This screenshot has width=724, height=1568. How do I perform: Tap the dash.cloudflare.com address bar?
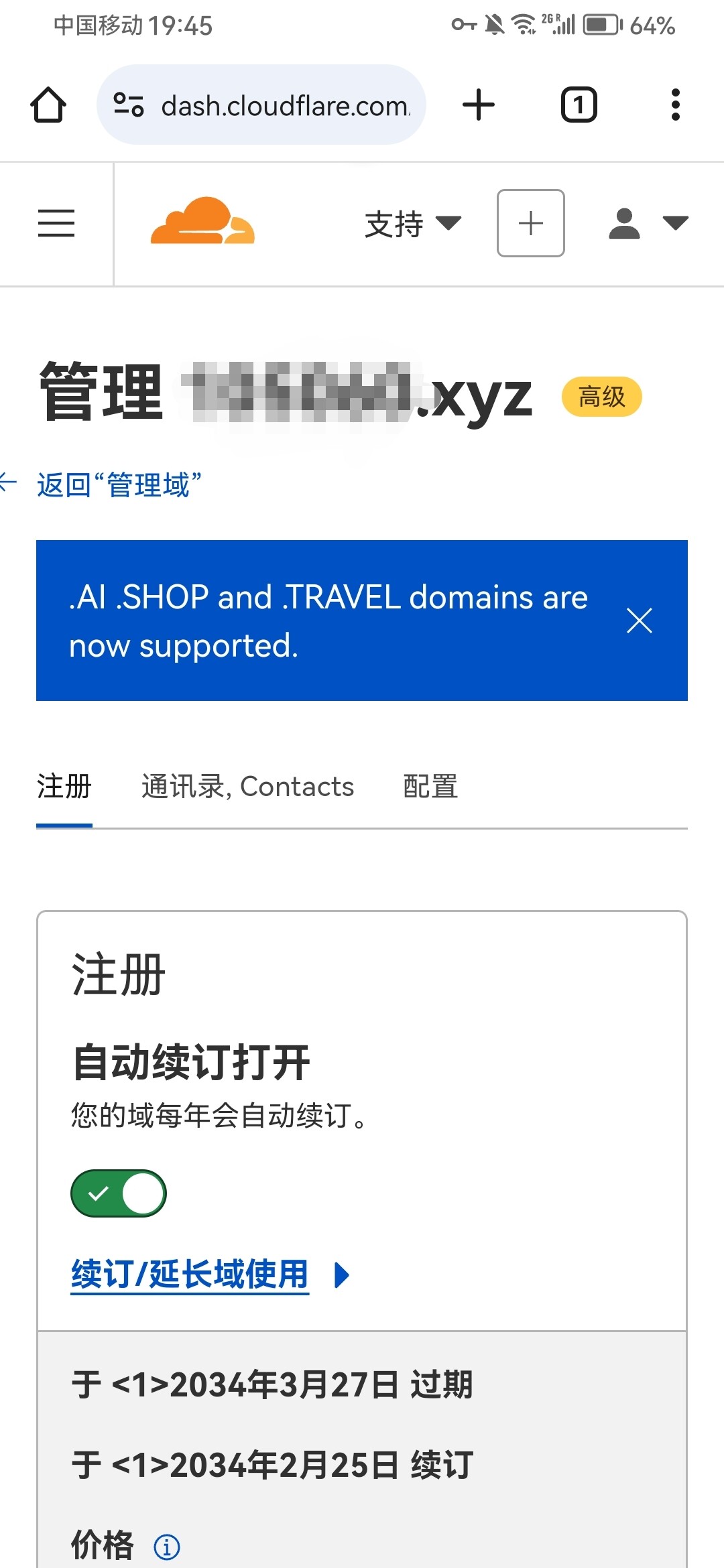pyautogui.click(x=261, y=105)
